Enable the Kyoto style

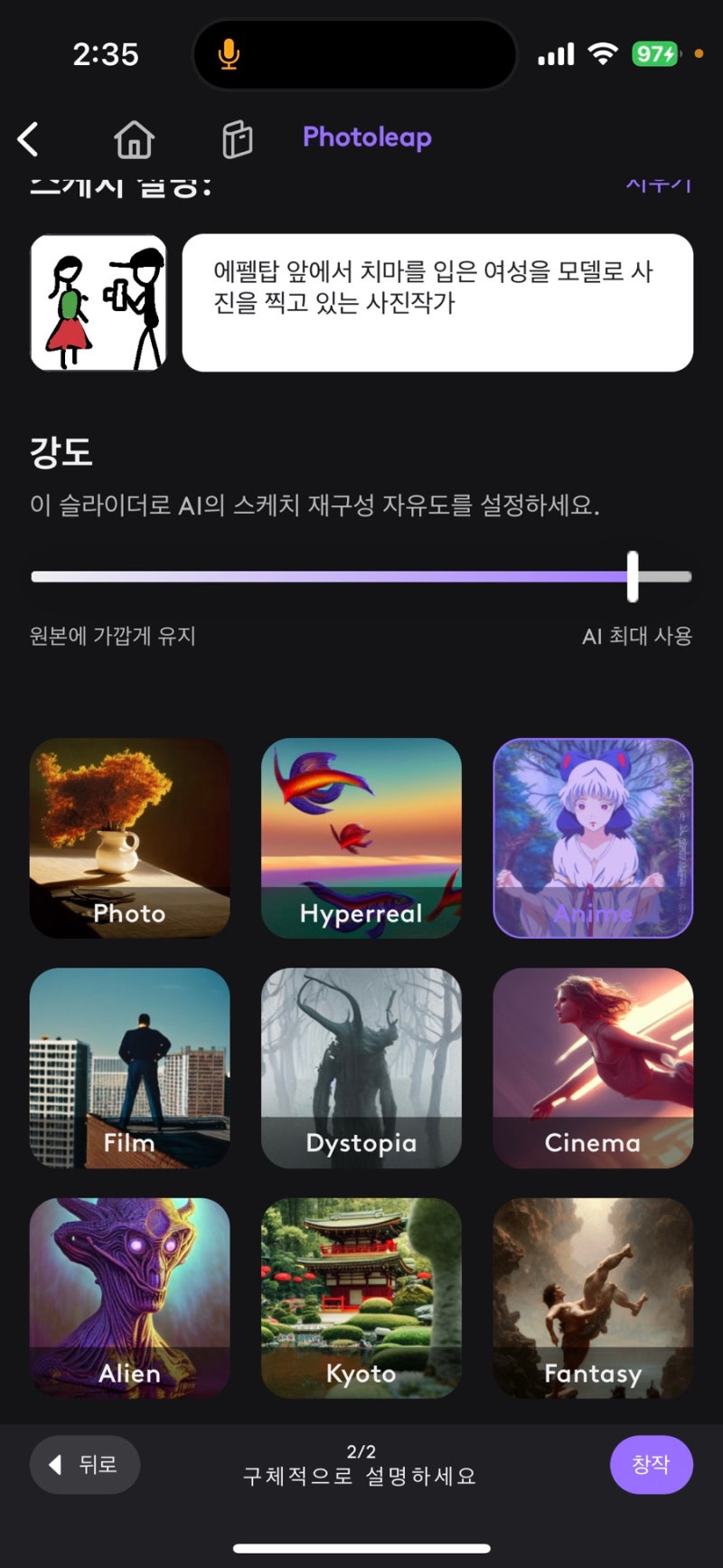pos(361,1298)
